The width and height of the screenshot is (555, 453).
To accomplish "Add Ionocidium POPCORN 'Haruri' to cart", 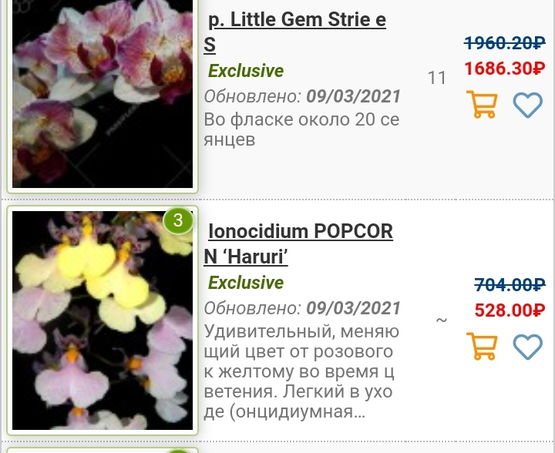I will [482, 346].
